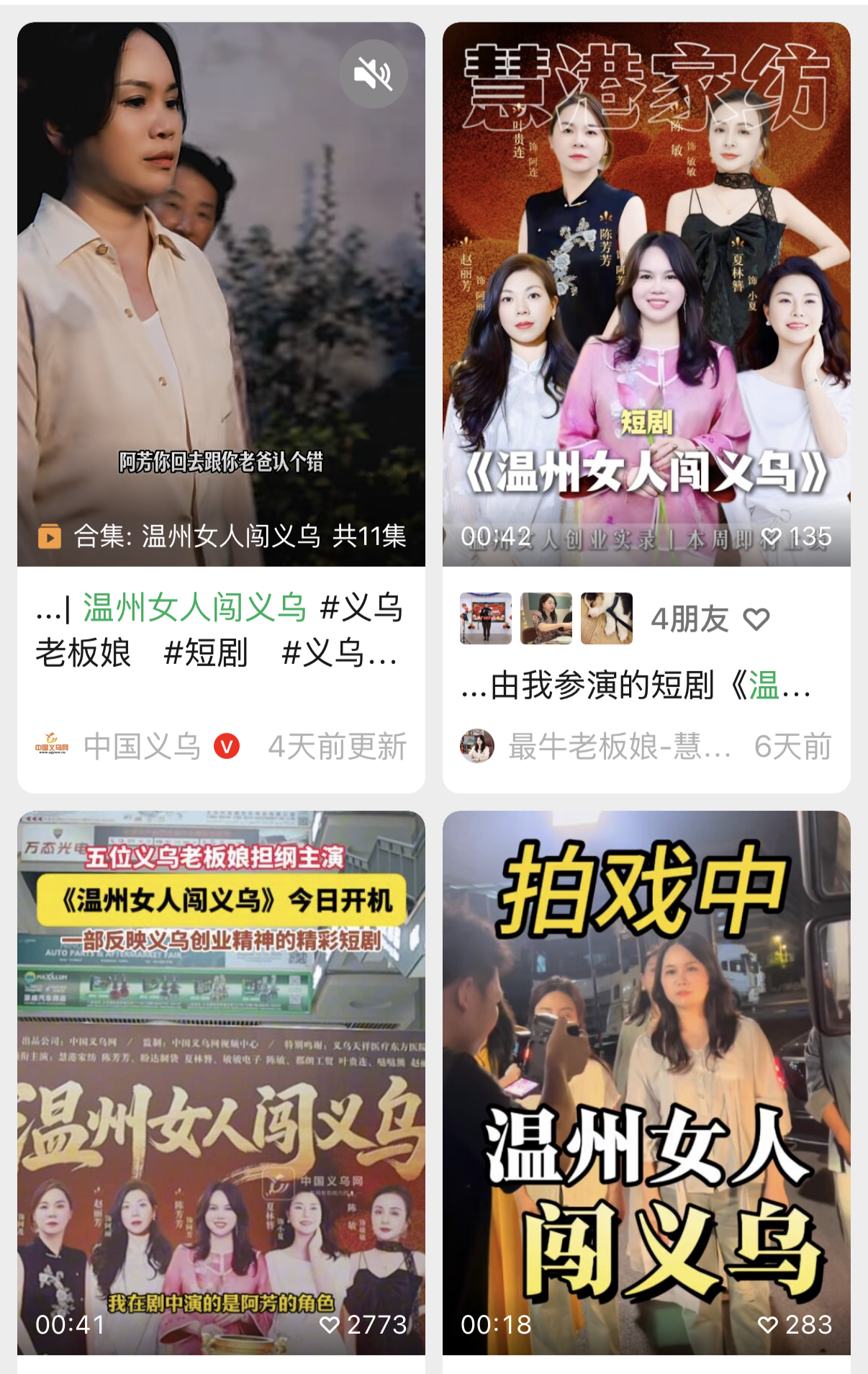
Task: Open the 慧港家纺 short drama video
Action: (646, 294)
